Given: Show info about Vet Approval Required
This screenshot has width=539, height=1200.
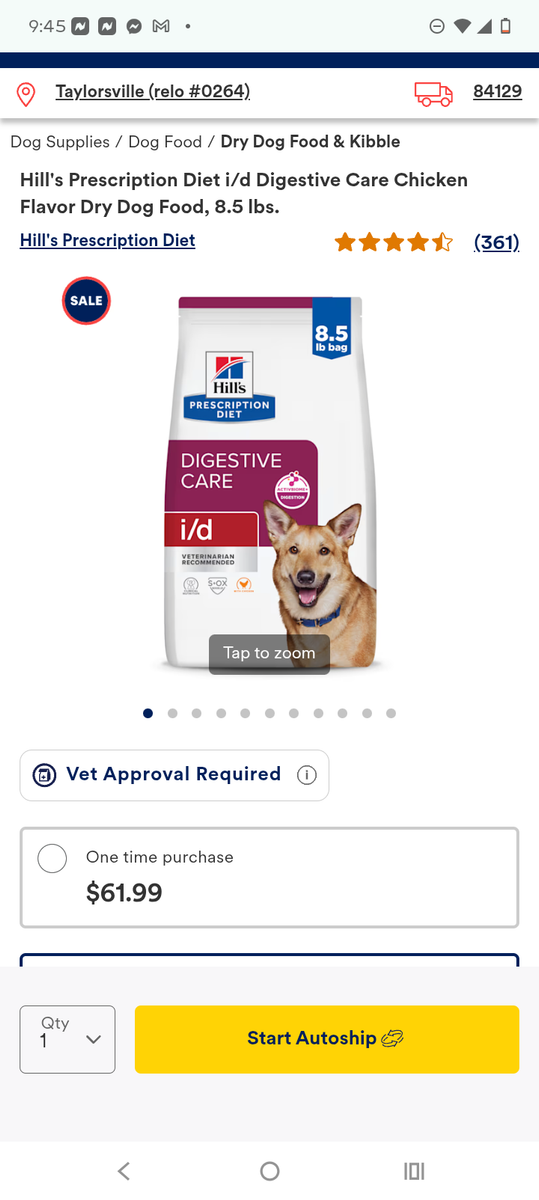Looking at the screenshot, I should coord(307,775).
